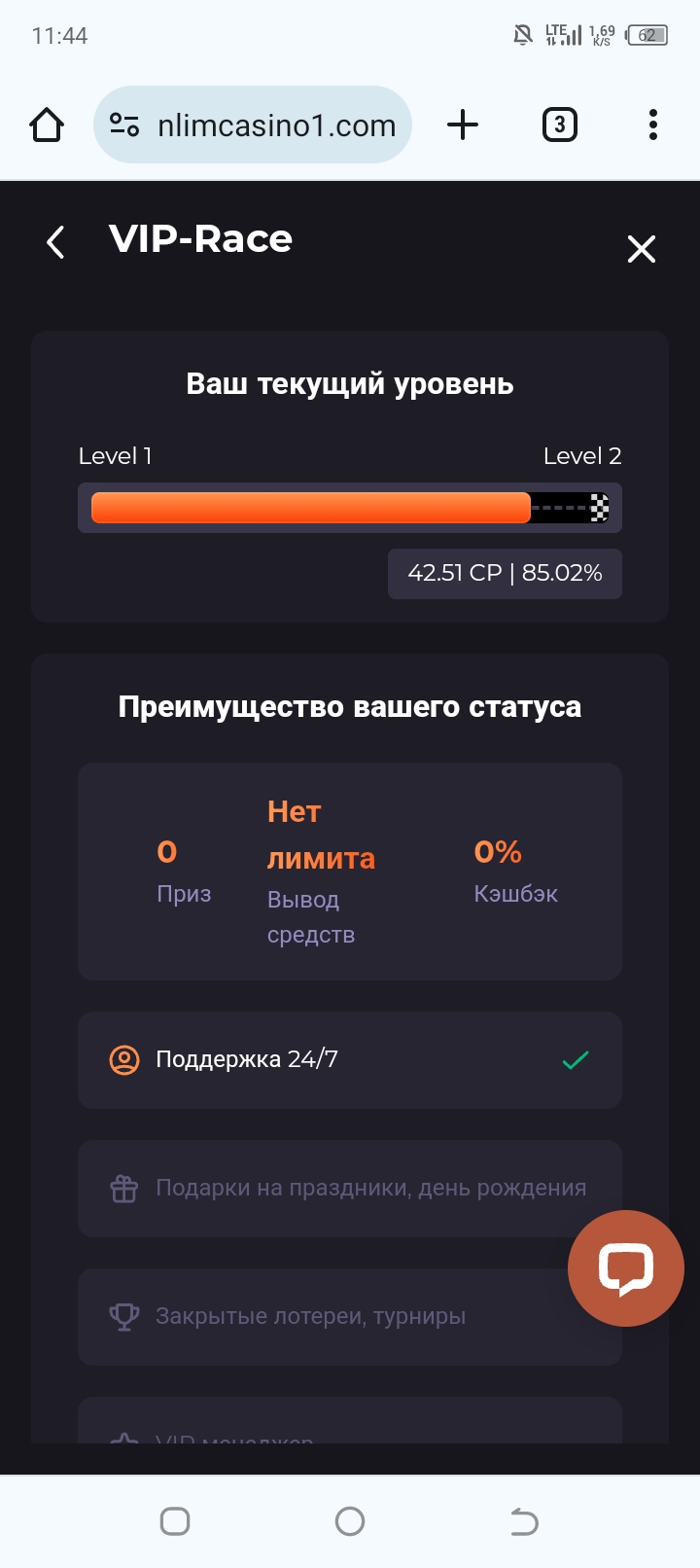Open a new browser tab
The height and width of the screenshot is (1568, 700).
click(x=463, y=125)
